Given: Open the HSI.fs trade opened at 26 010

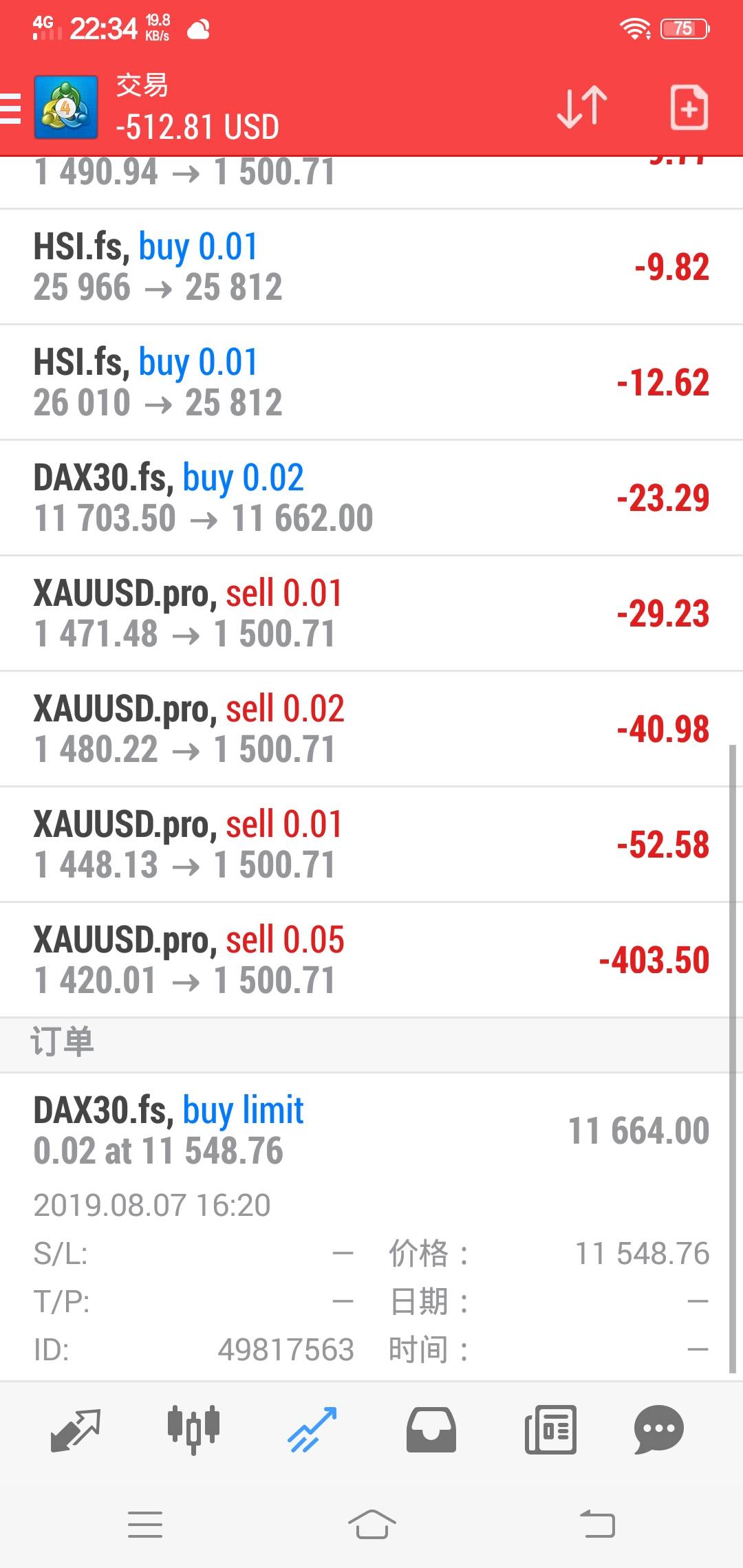Looking at the screenshot, I should point(371,382).
